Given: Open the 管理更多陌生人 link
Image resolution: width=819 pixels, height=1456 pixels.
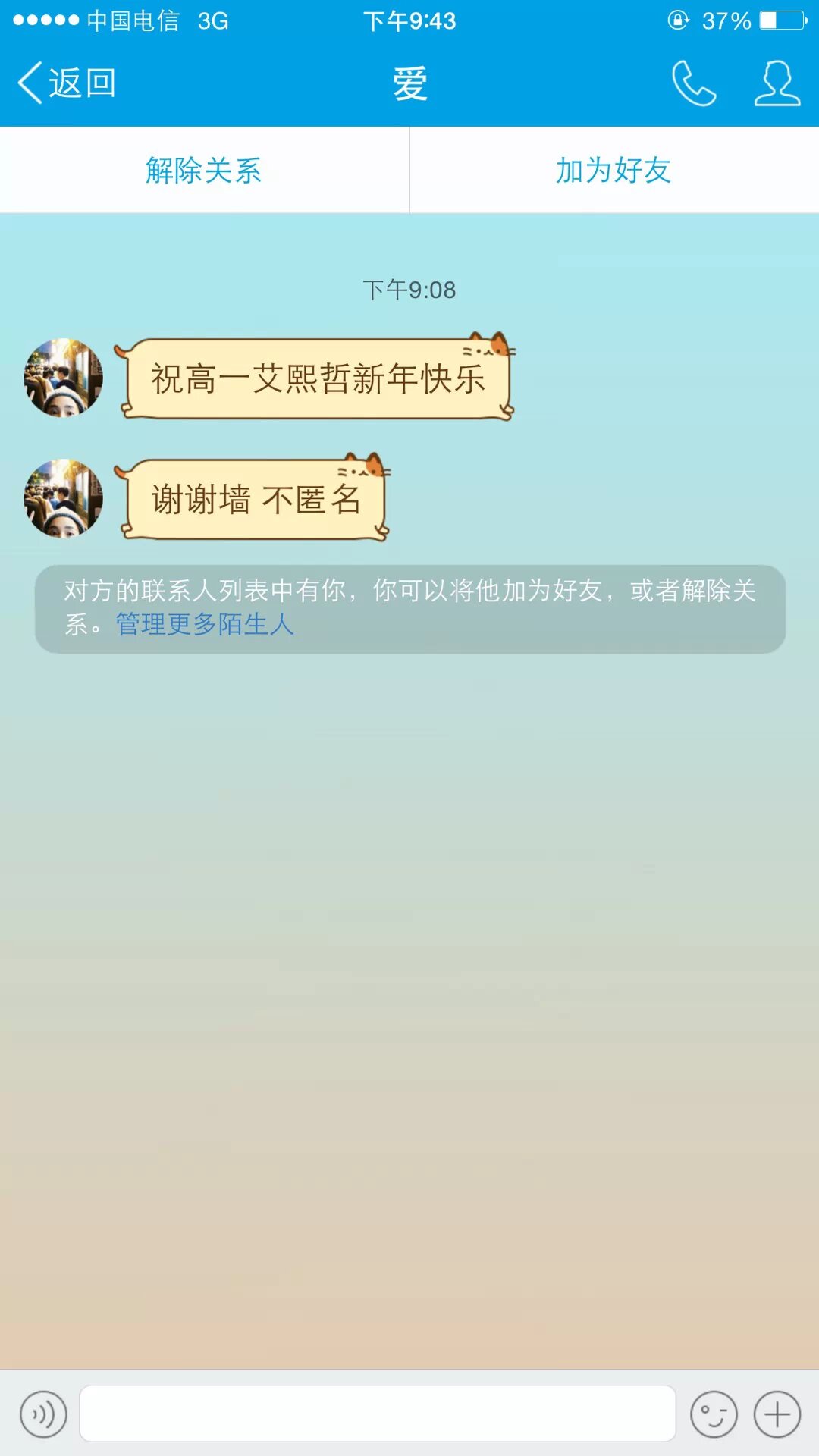Looking at the screenshot, I should [x=205, y=624].
